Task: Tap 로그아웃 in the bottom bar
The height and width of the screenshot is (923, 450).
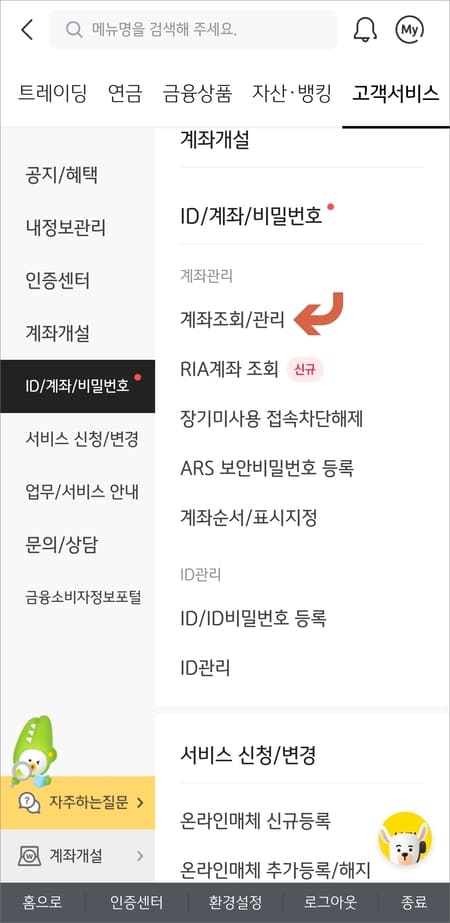Action: [325, 902]
